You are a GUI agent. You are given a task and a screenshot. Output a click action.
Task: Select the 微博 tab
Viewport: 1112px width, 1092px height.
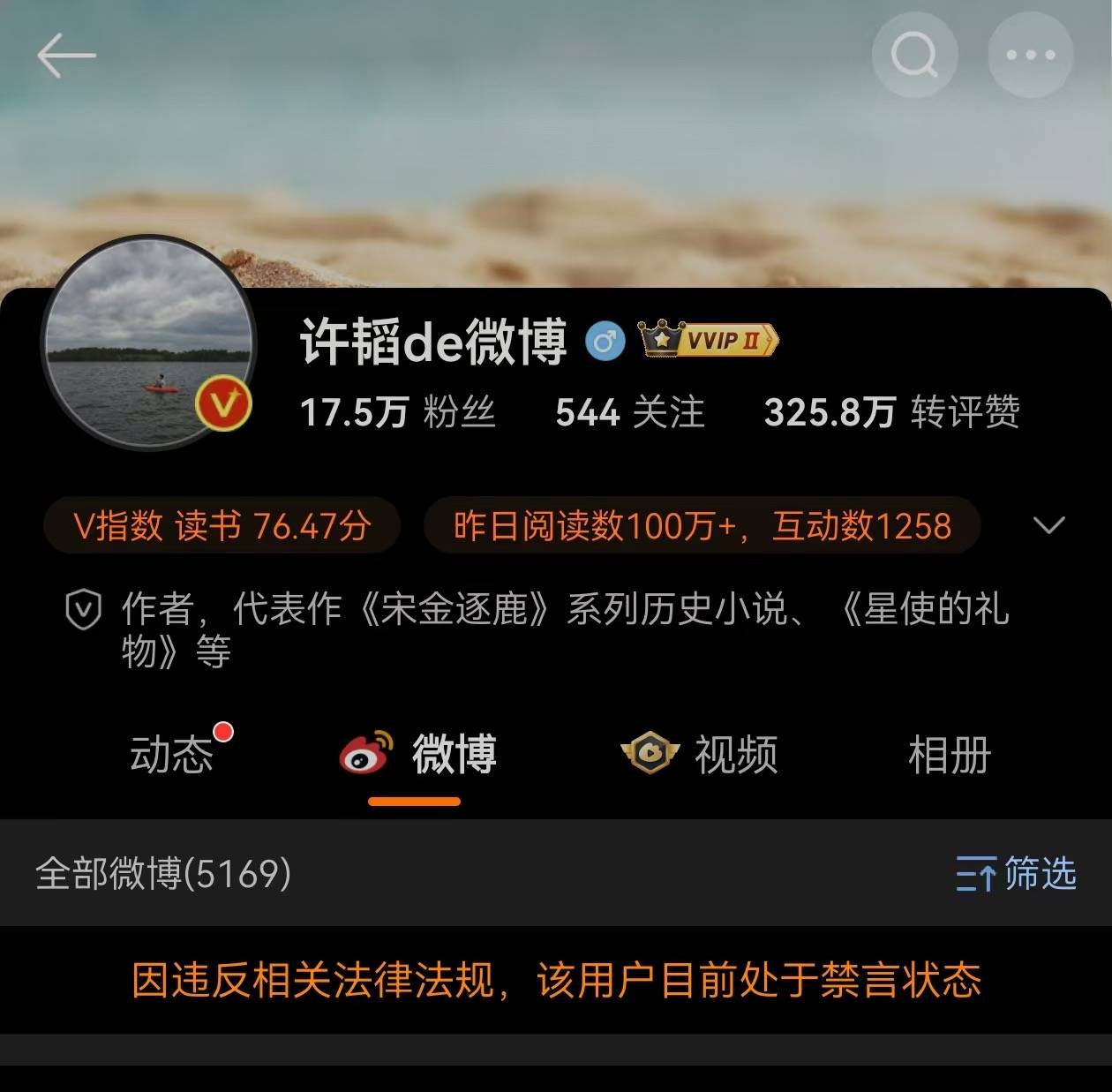click(419, 755)
